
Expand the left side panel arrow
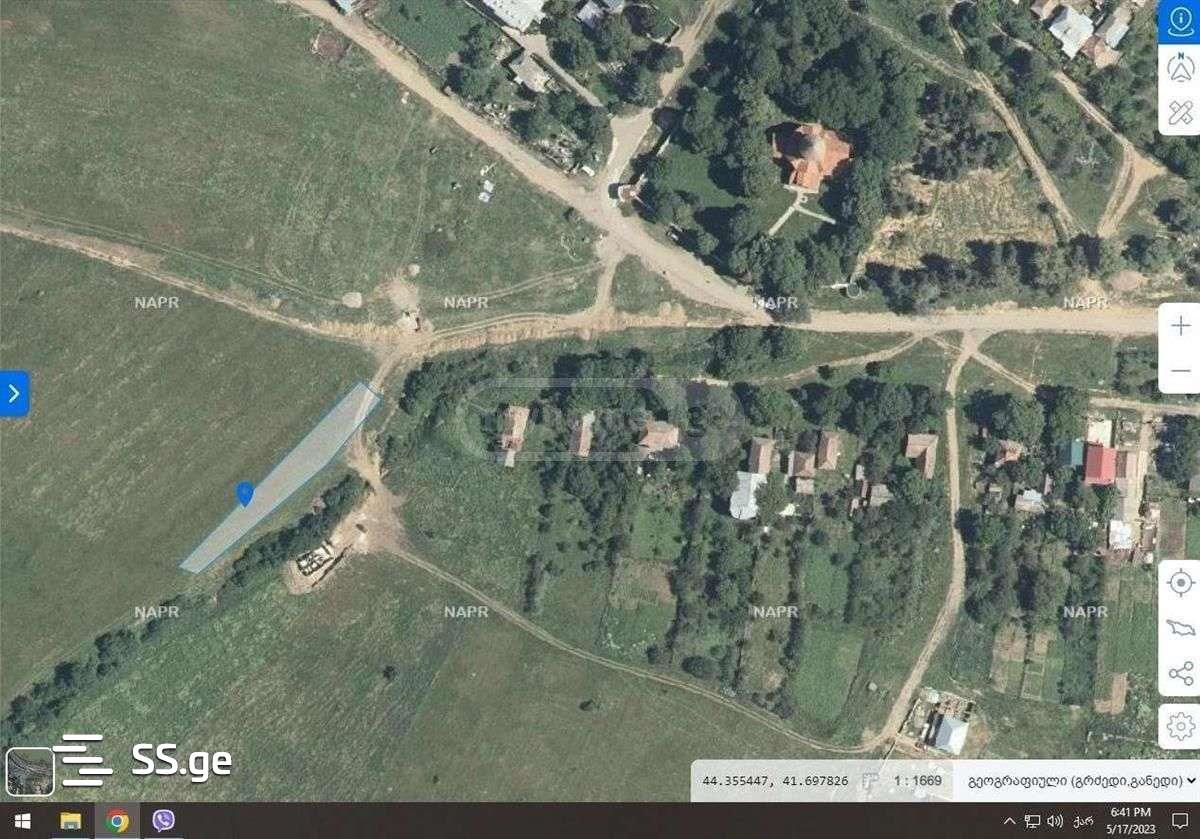pyautogui.click(x=14, y=394)
